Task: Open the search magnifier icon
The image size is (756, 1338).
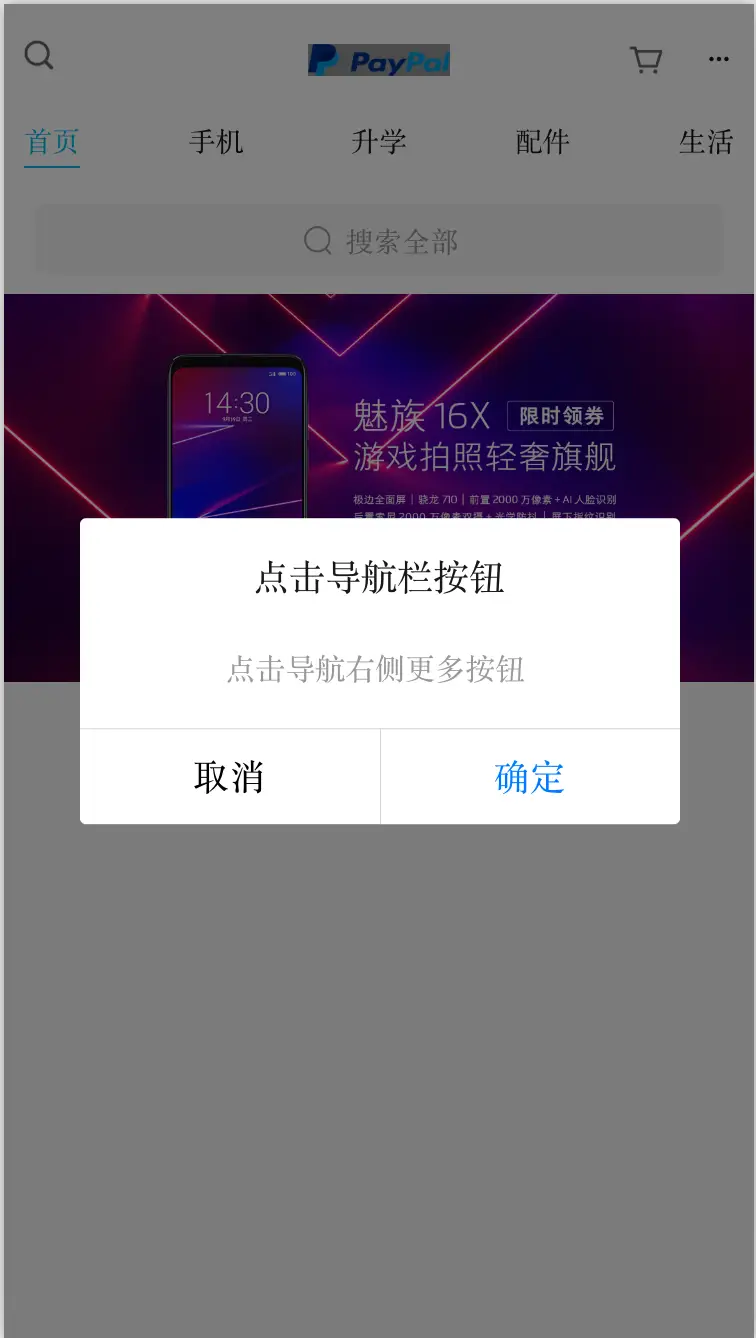Action: (39, 56)
